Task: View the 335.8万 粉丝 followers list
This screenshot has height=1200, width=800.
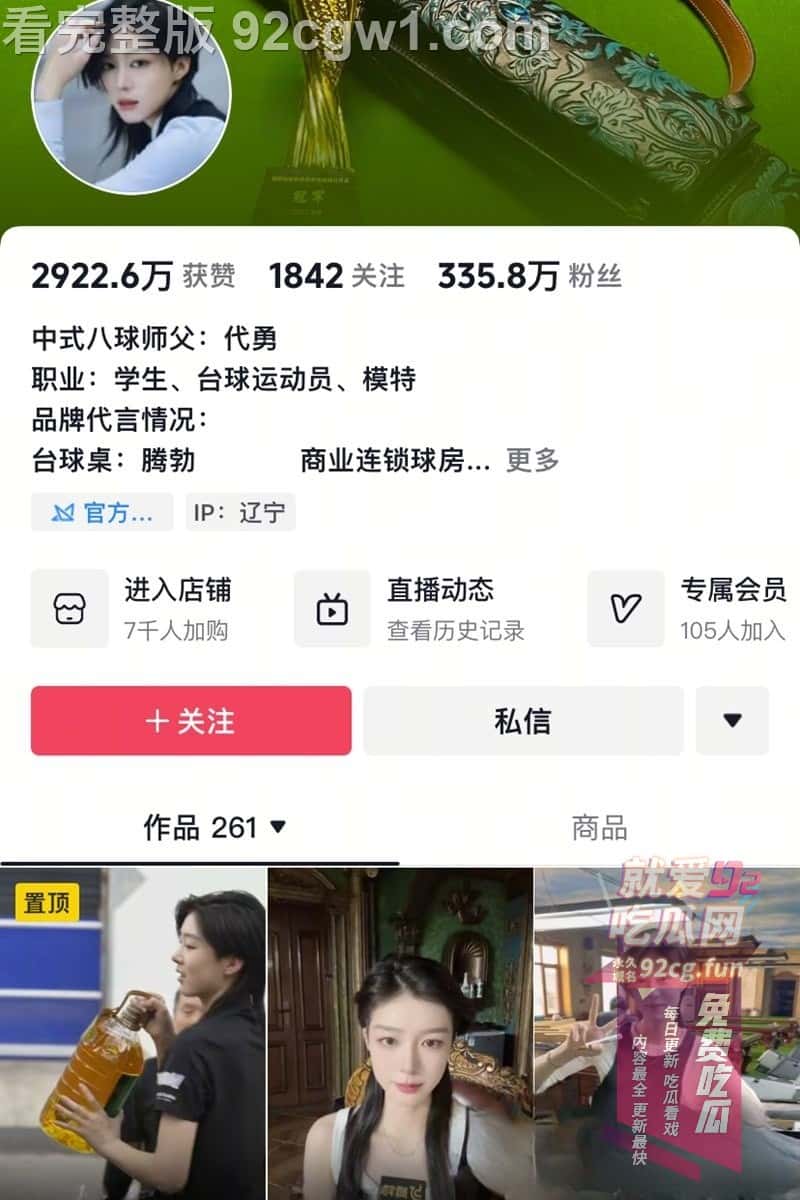Action: (529, 276)
